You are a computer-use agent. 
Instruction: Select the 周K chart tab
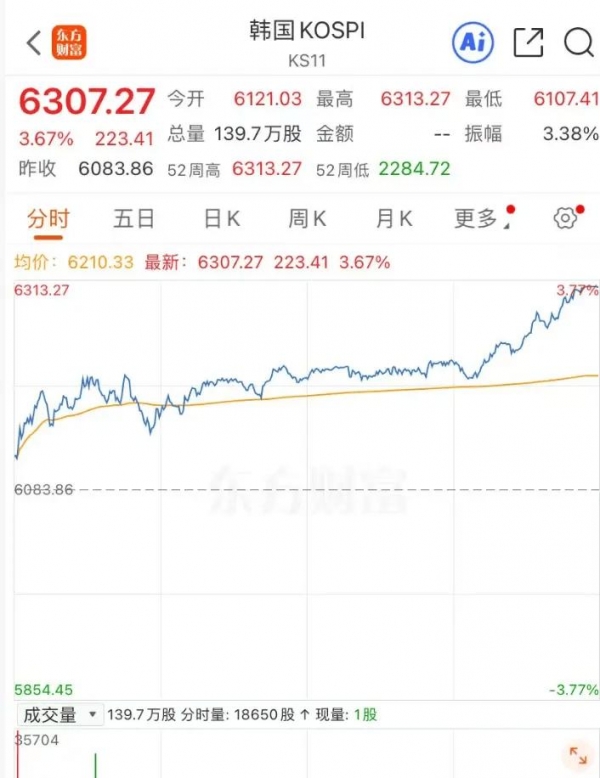point(307,219)
